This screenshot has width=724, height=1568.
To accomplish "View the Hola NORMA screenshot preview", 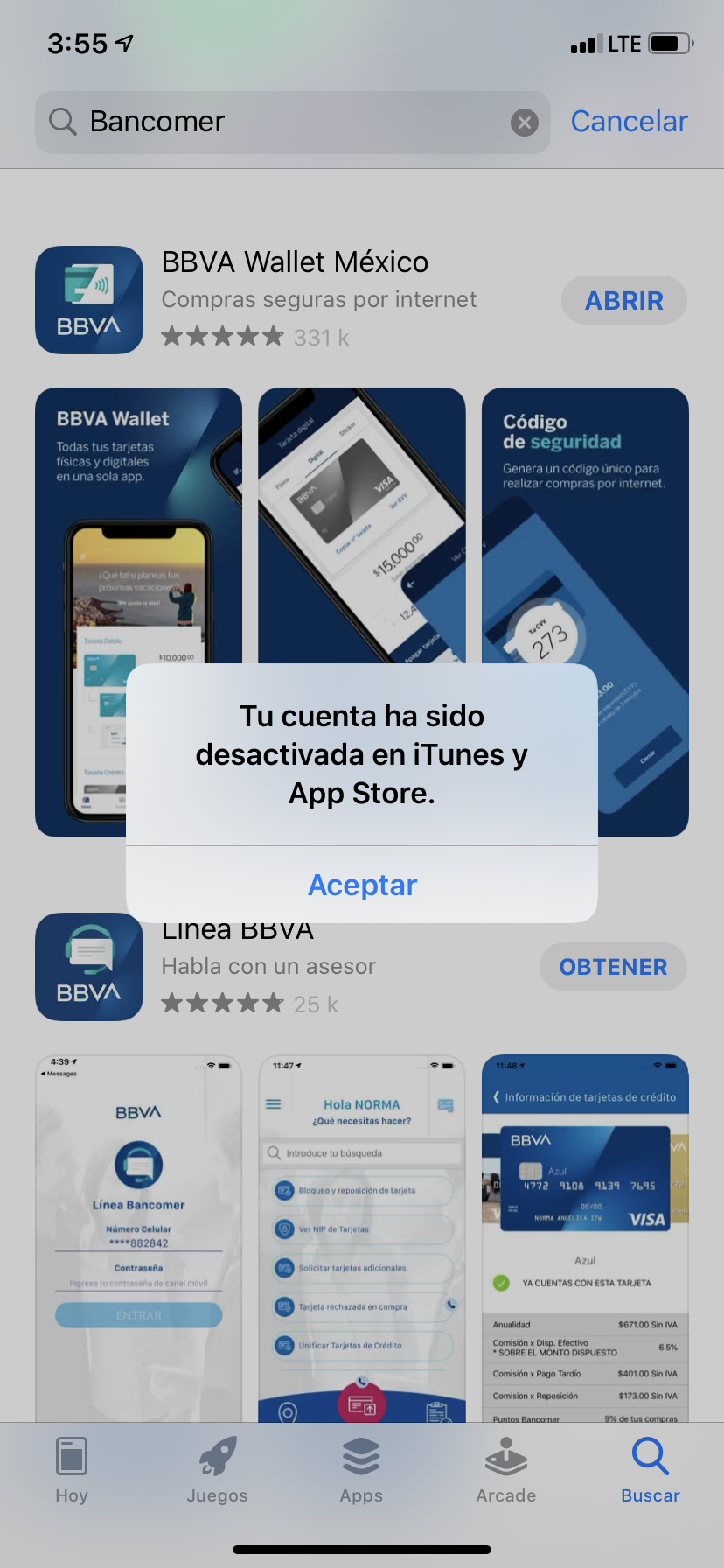I will [361, 1237].
